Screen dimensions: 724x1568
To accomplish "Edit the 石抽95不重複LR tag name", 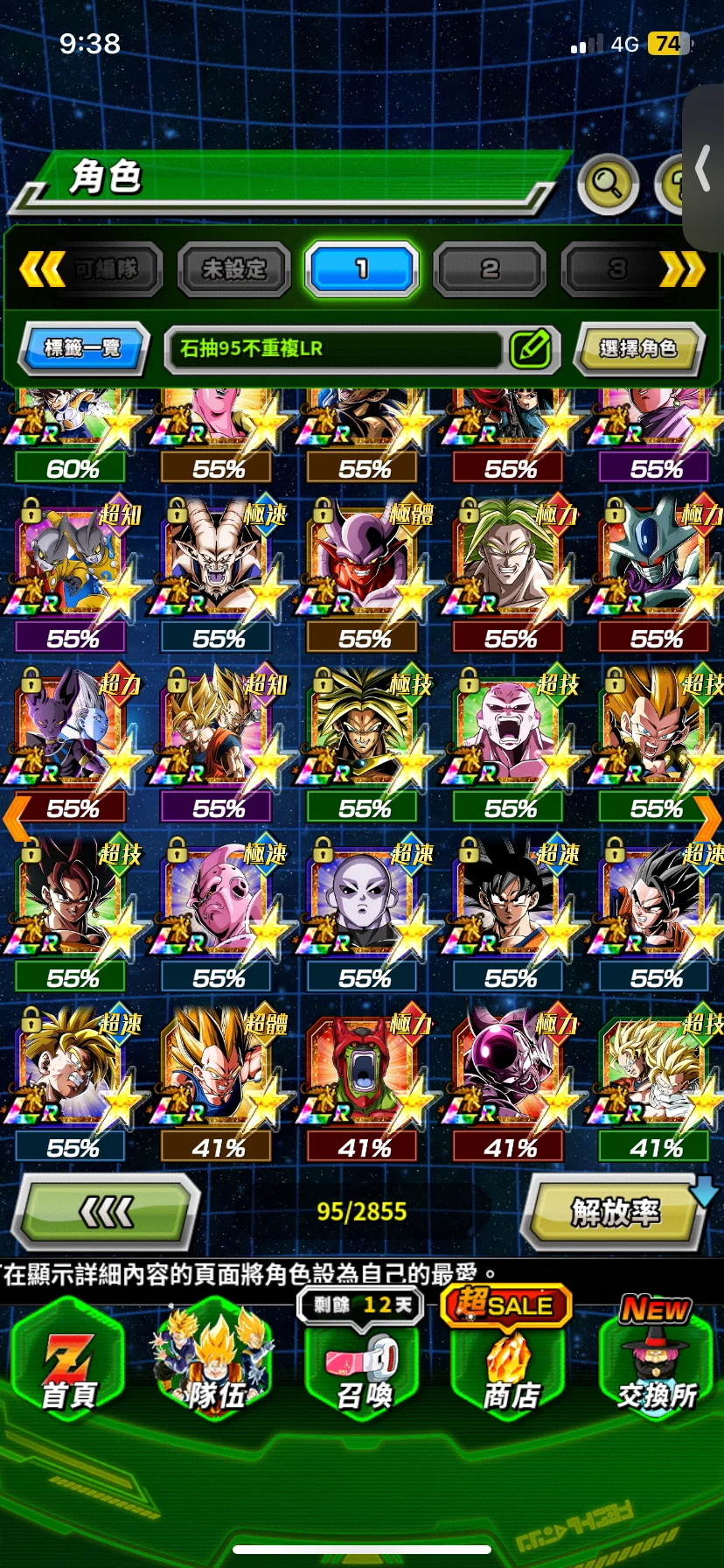I will coord(530,349).
